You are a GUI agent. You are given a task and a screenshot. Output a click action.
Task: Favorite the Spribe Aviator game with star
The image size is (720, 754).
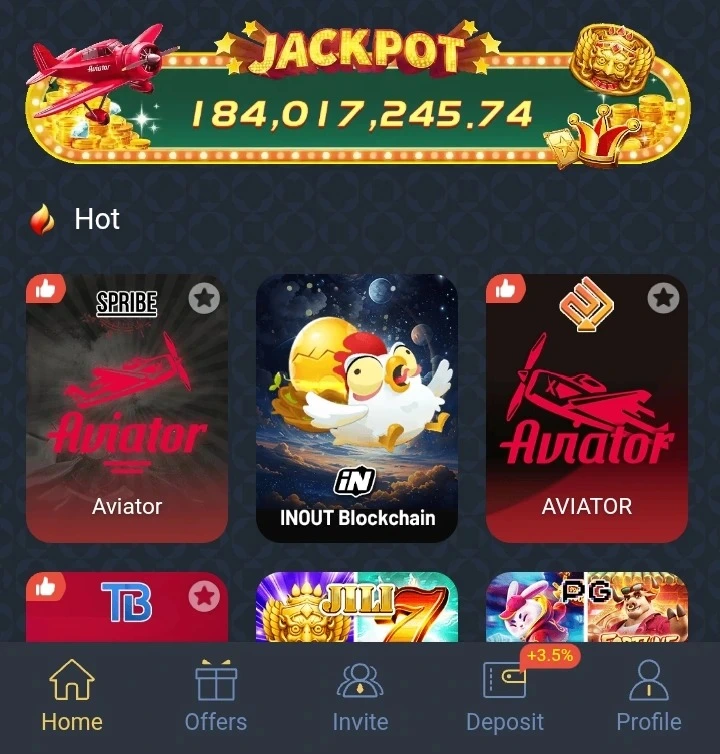(x=204, y=297)
